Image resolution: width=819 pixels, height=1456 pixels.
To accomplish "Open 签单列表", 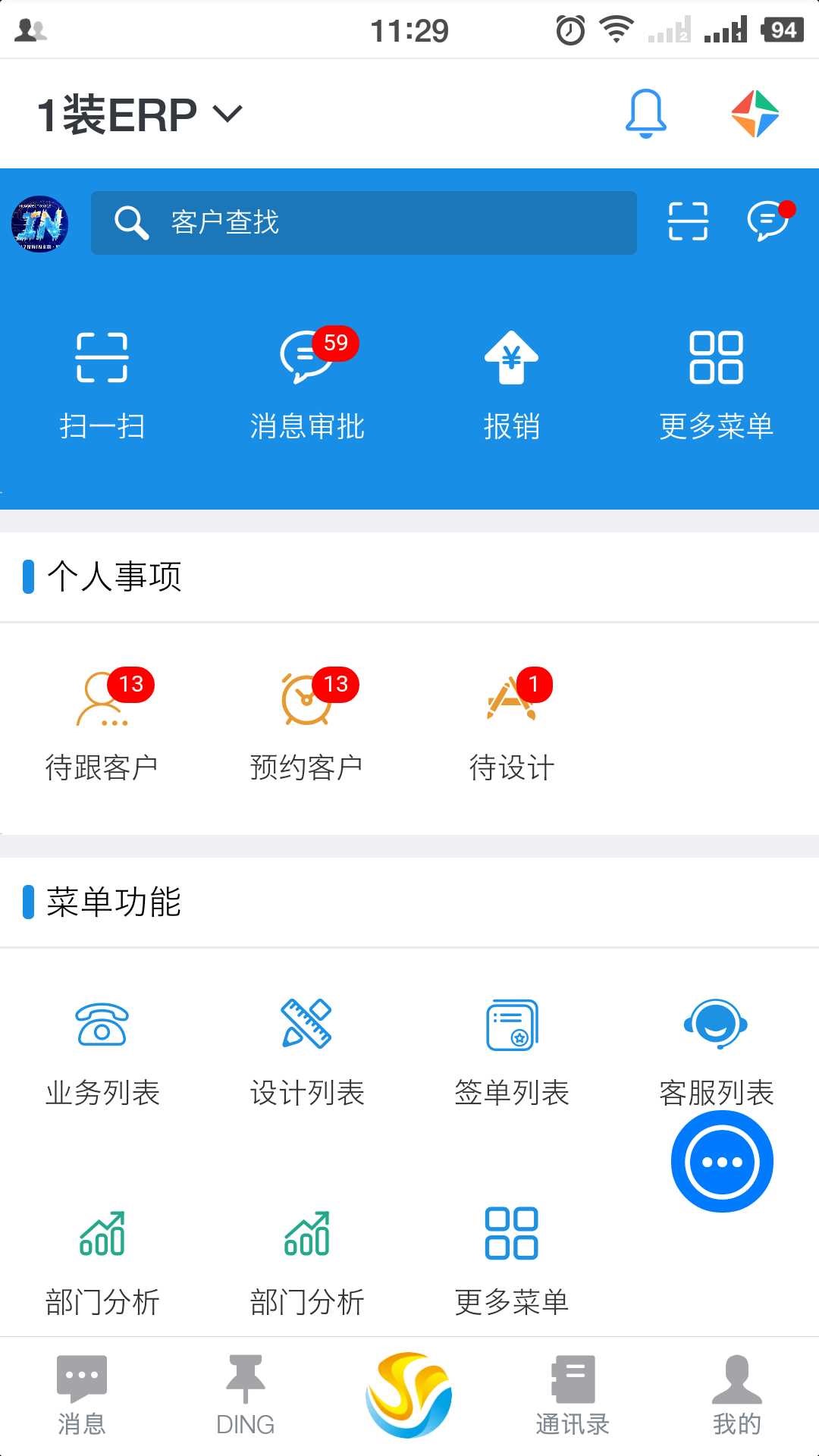I will coord(512,1050).
